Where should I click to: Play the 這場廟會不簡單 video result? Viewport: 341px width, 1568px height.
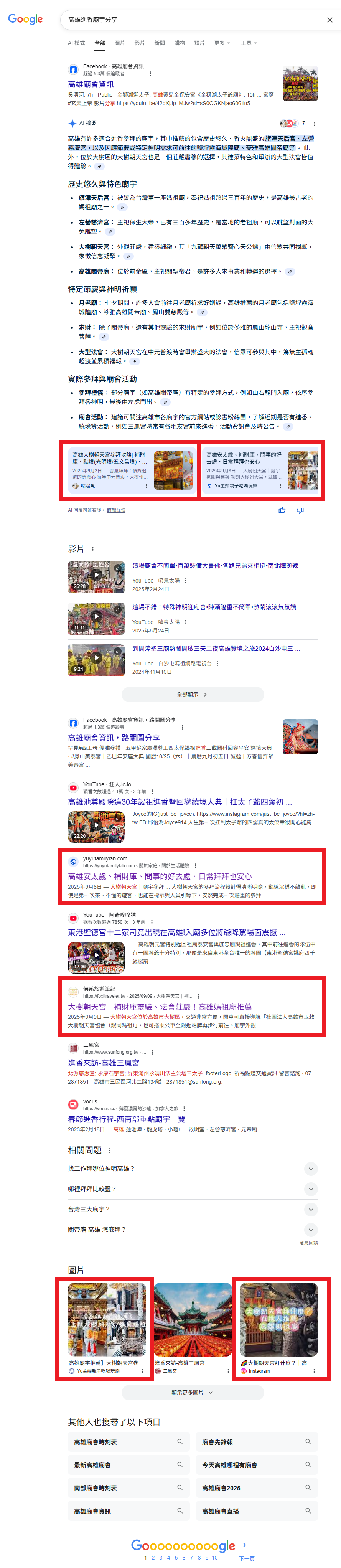coord(96,576)
